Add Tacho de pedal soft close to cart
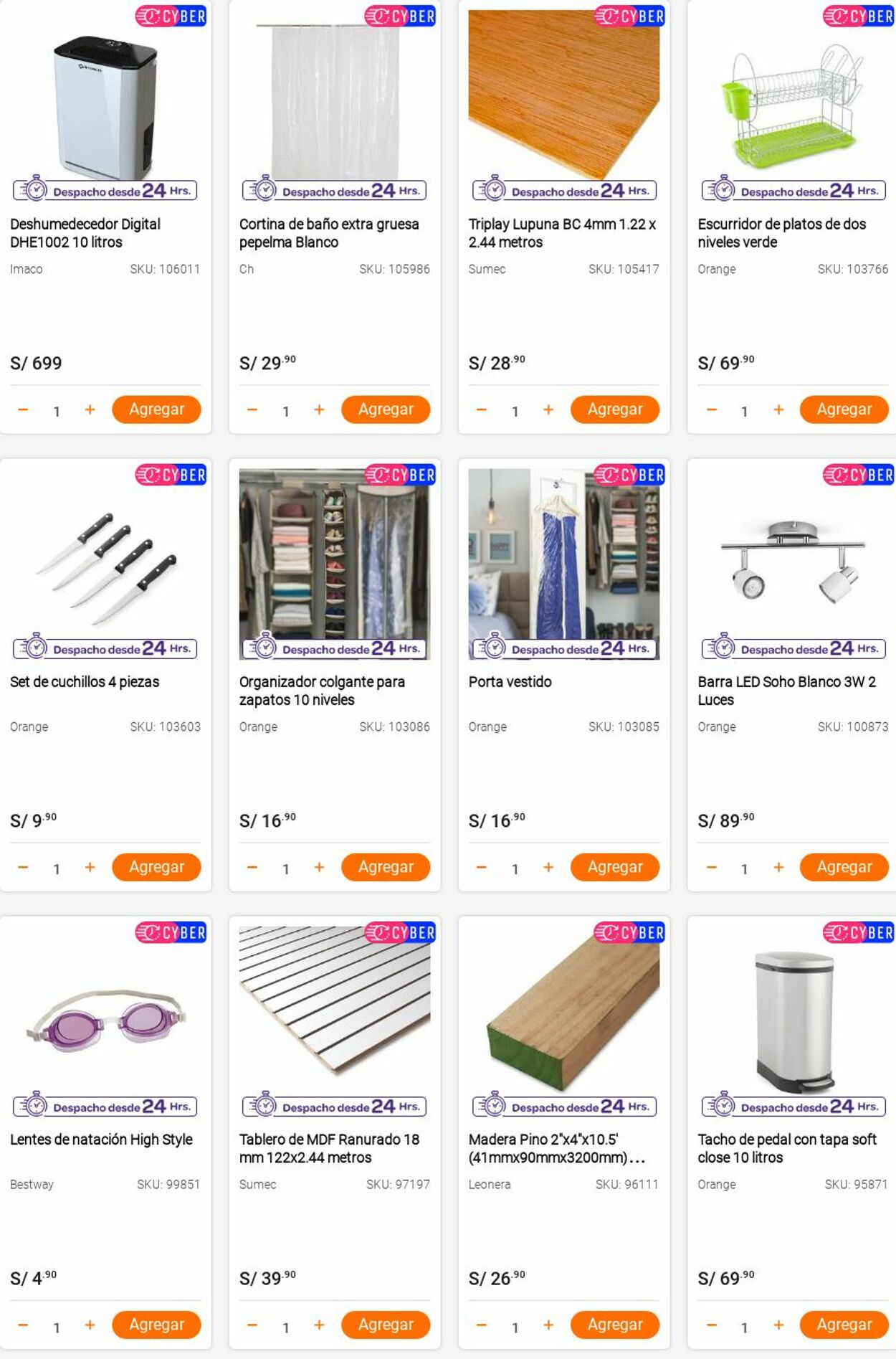896x1359 pixels. coord(844,1325)
